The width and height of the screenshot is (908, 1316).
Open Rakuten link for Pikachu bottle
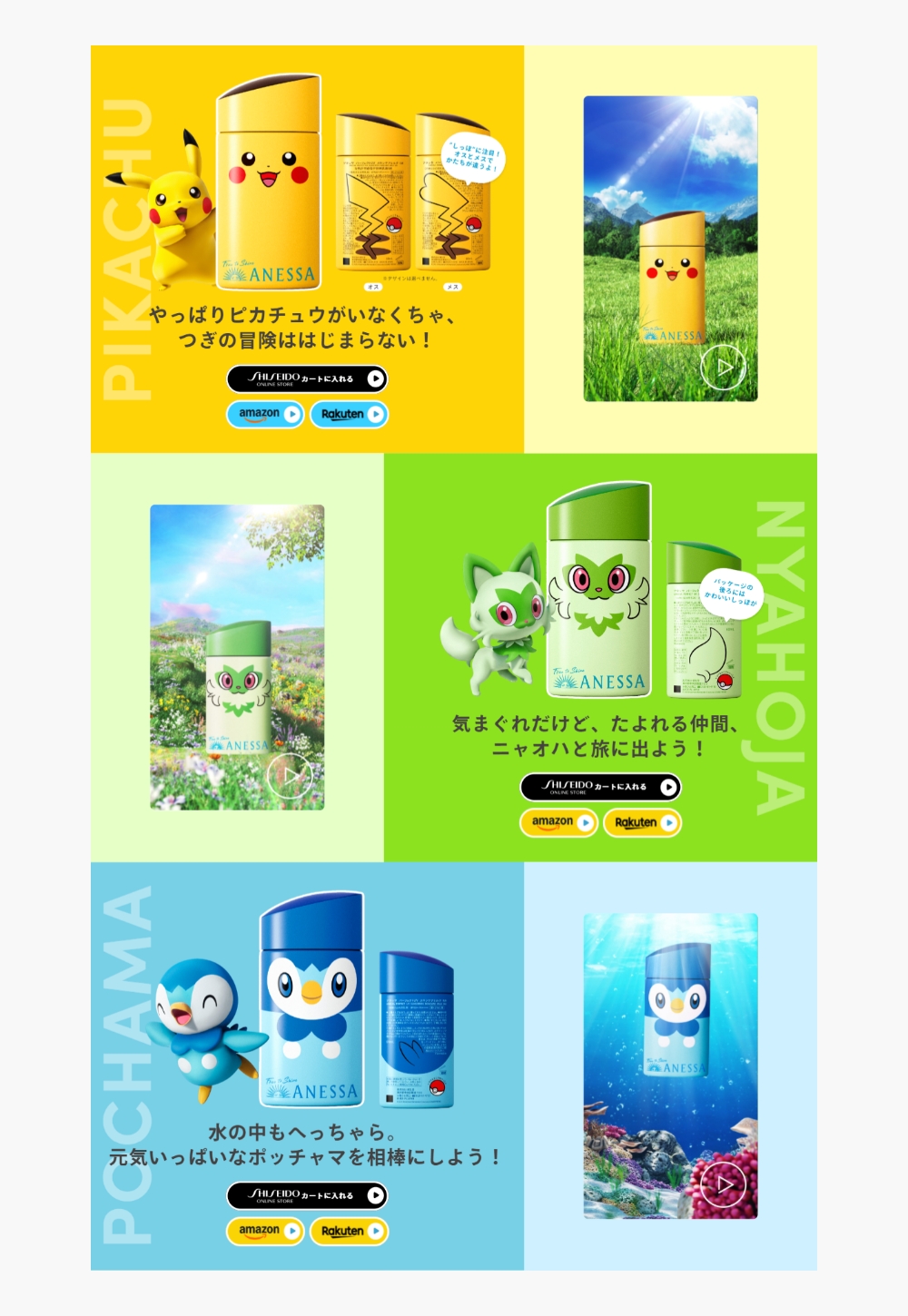point(349,414)
